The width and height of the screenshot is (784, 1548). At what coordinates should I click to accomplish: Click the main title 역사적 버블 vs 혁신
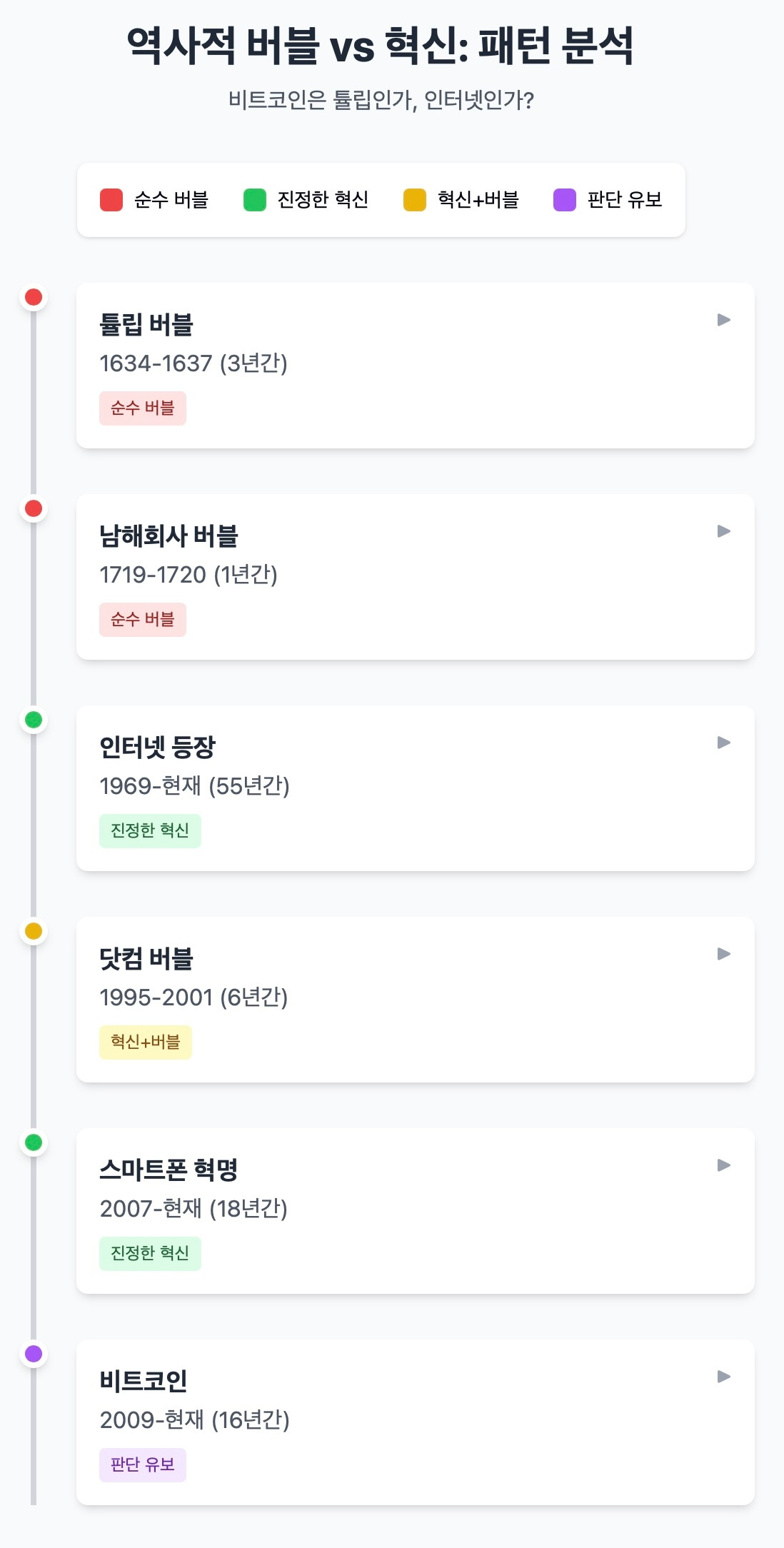pos(392,44)
